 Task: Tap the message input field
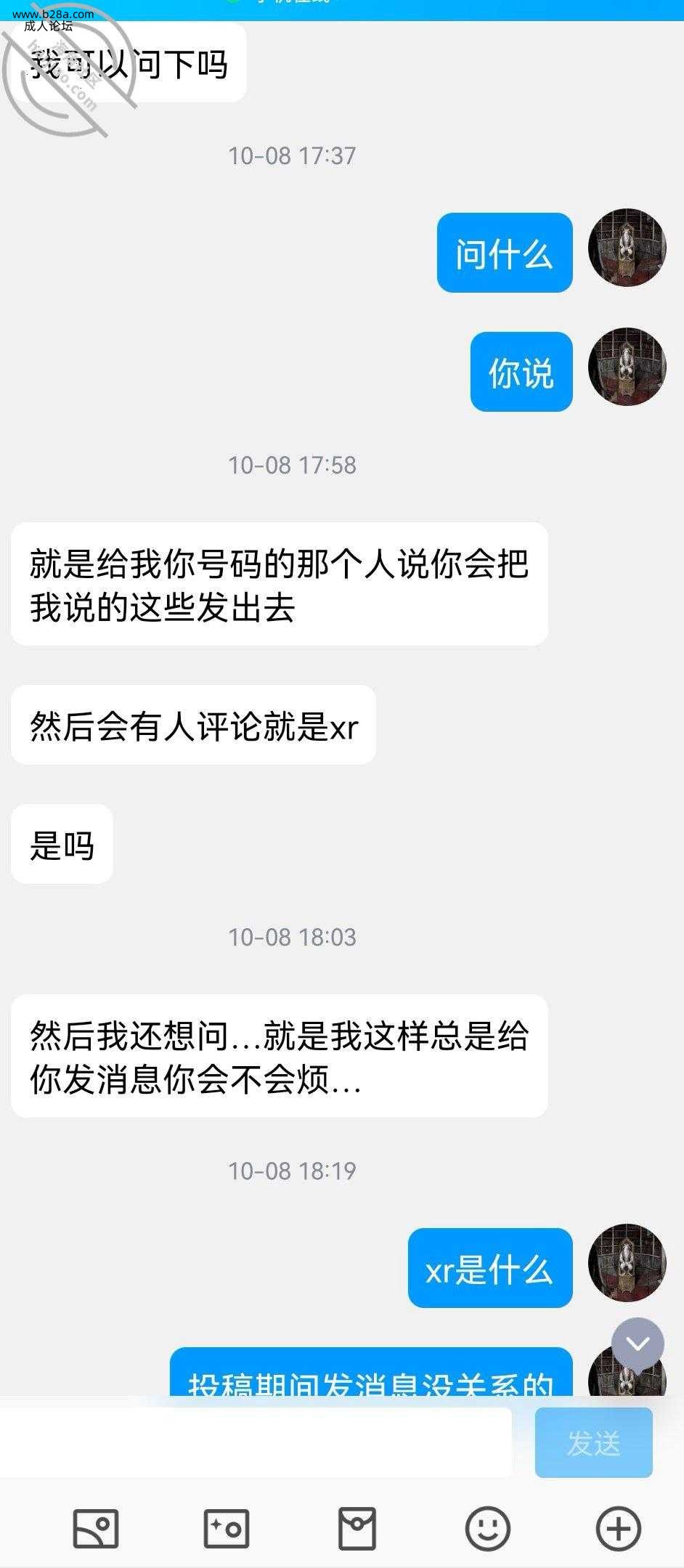[x=256, y=1442]
